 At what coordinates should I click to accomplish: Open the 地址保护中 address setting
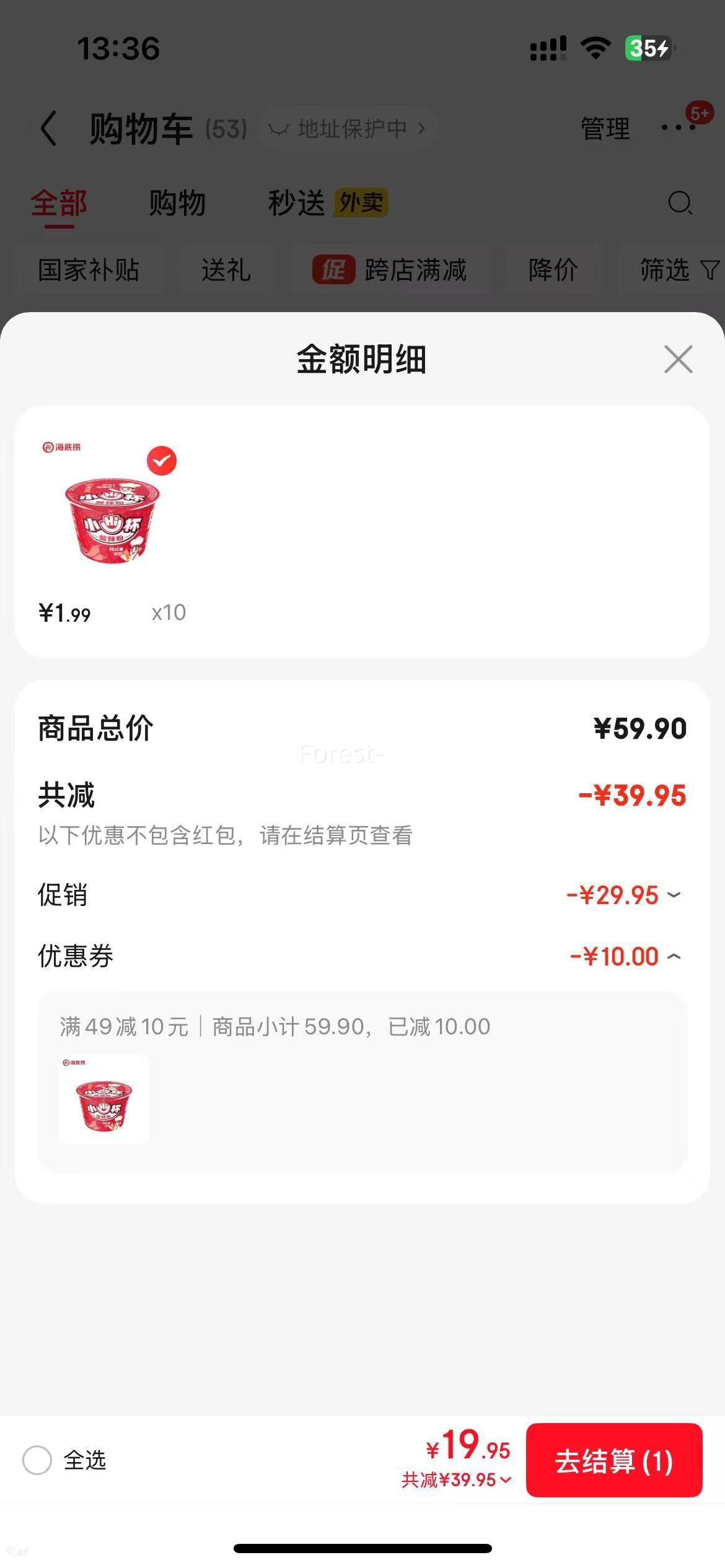(347, 129)
